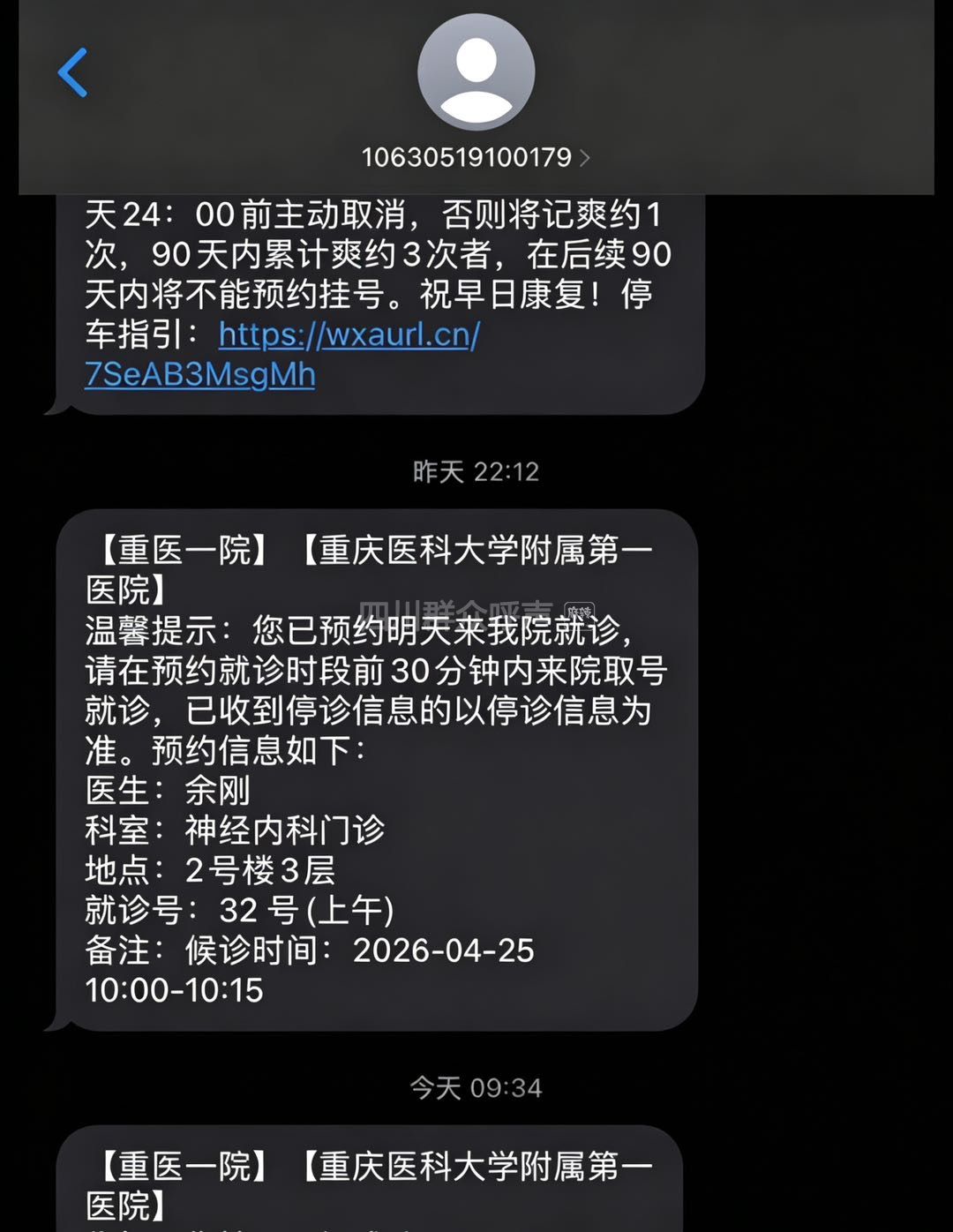
Task: Go back to the message list
Action: [73, 72]
